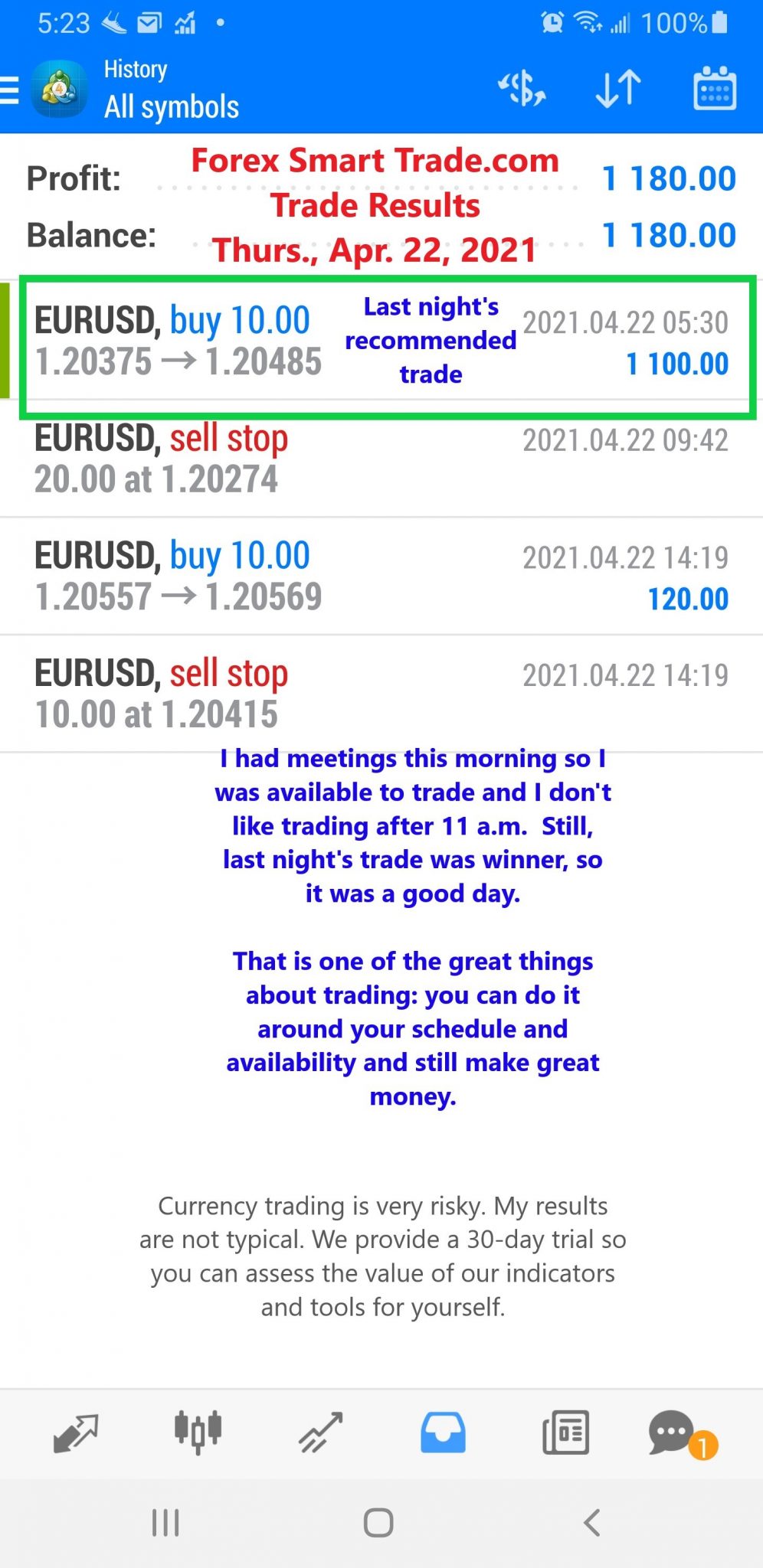Screen dimensions: 763x1568
Task: Open the sort order arrows
Action: pyautogui.click(x=617, y=89)
